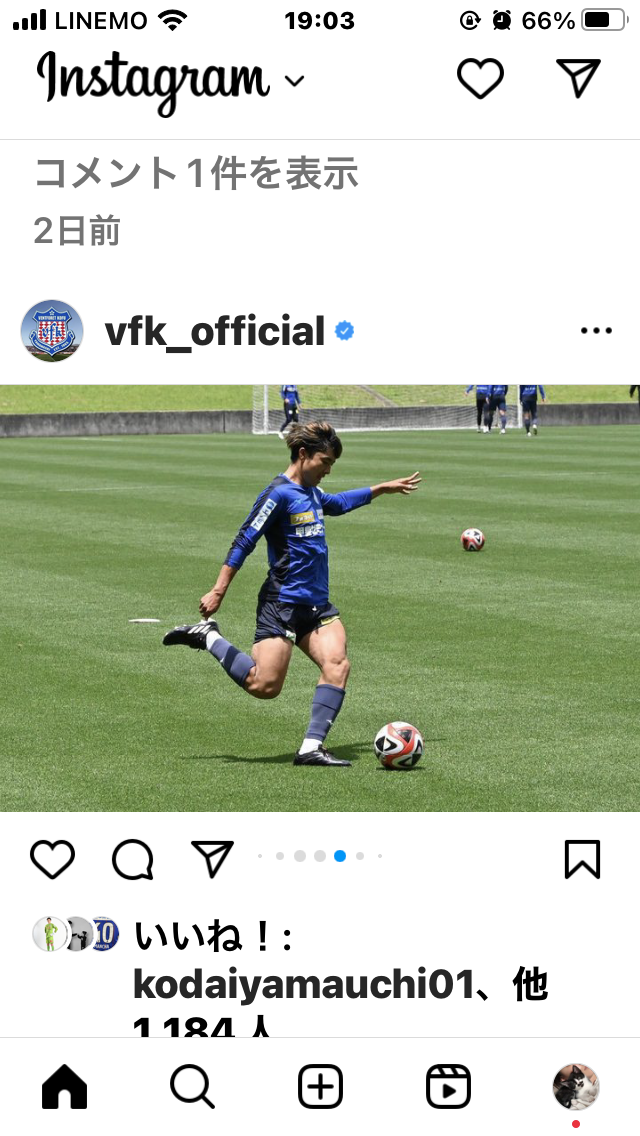Image resolution: width=640 pixels, height=1136 pixels.
Task: Go to the Home tab
Action: point(65,1087)
